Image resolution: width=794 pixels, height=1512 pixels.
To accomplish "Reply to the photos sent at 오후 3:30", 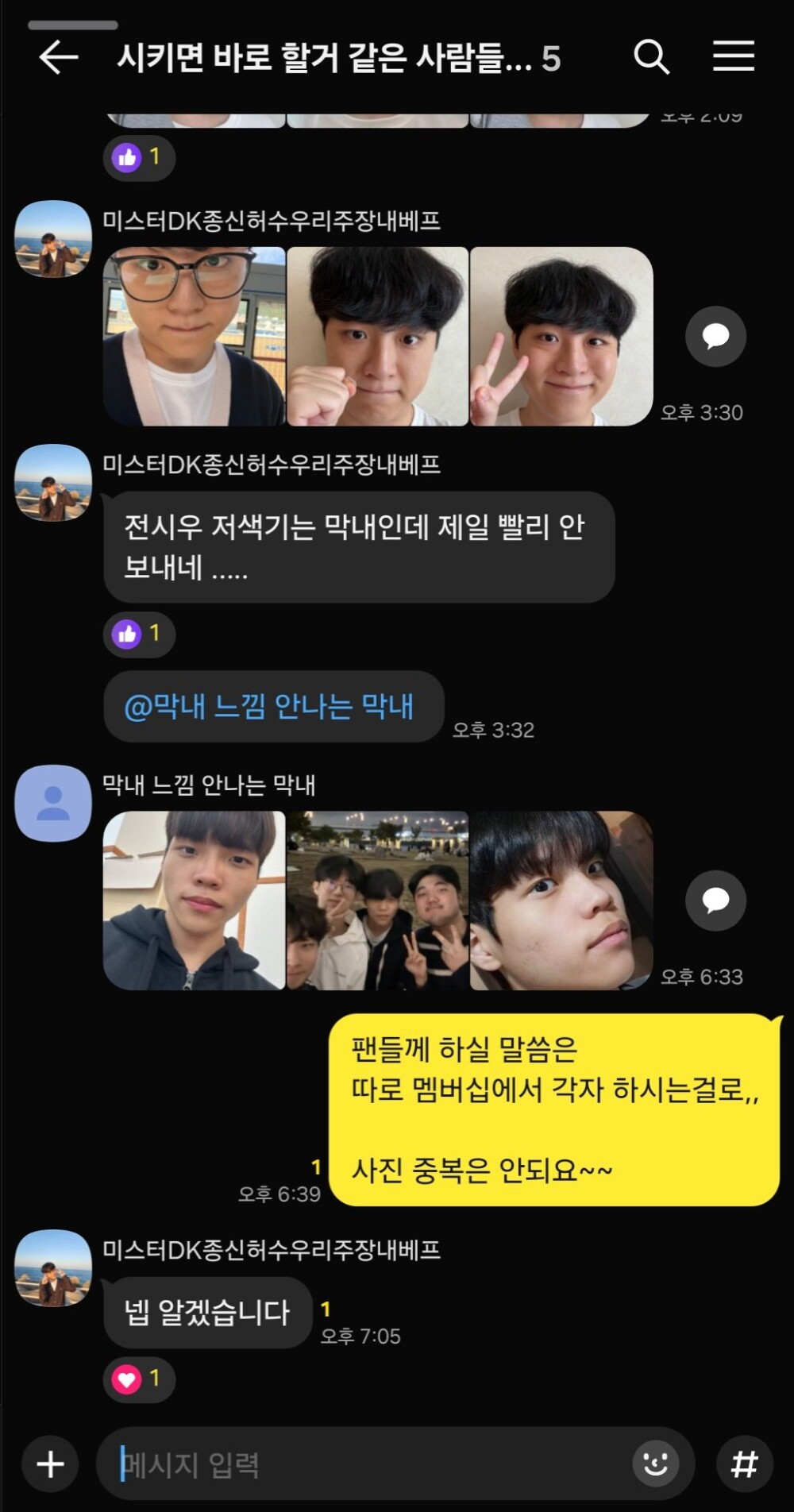I will [715, 336].
